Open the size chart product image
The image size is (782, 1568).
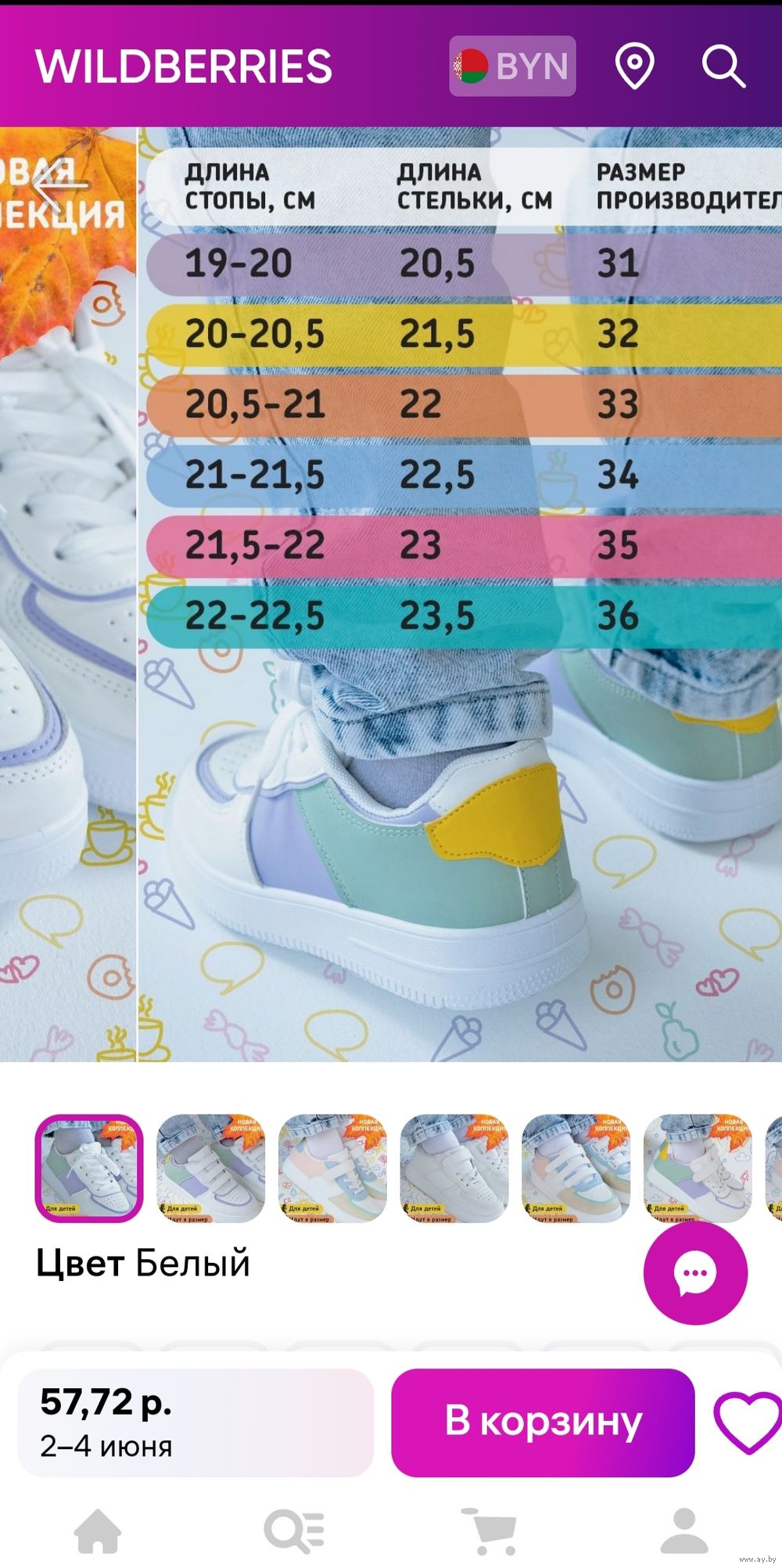pos(461,594)
